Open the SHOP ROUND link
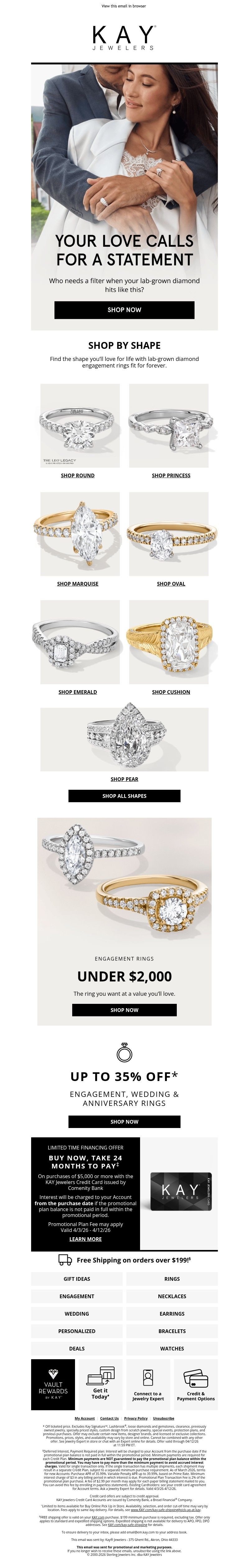The image size is (249, 1568). point(77,475)
